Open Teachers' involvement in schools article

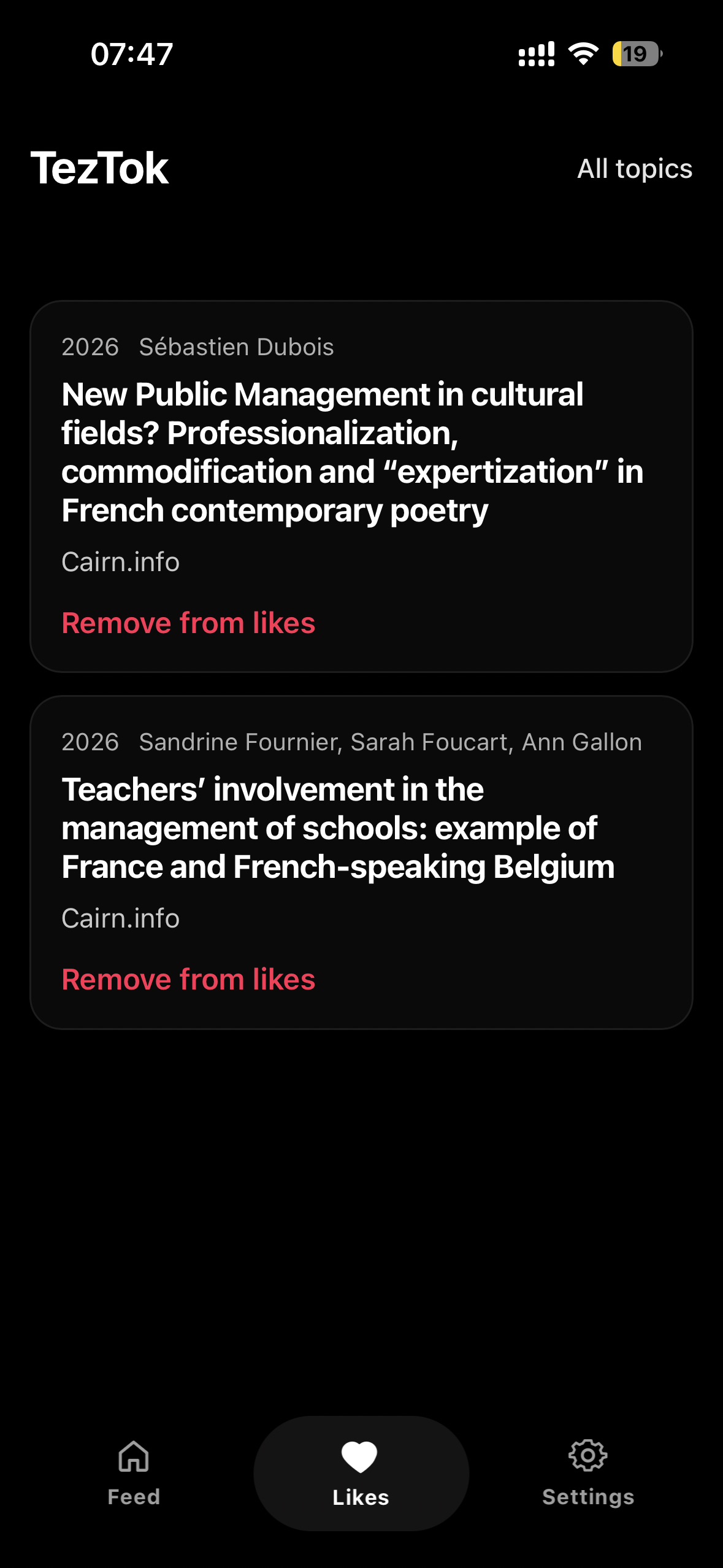click(x=338, y=828)
